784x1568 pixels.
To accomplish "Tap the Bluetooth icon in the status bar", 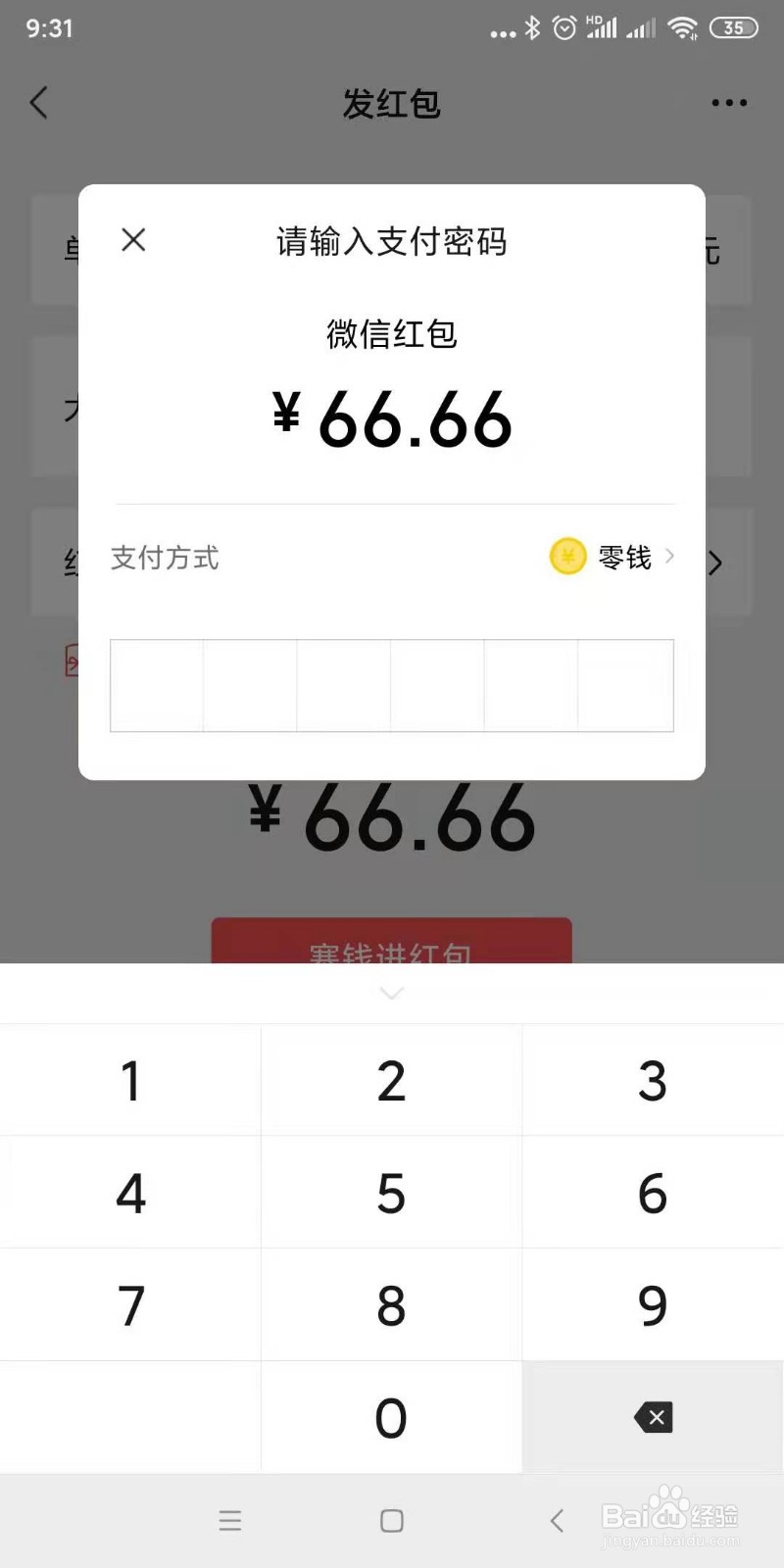I will point(532,28).
